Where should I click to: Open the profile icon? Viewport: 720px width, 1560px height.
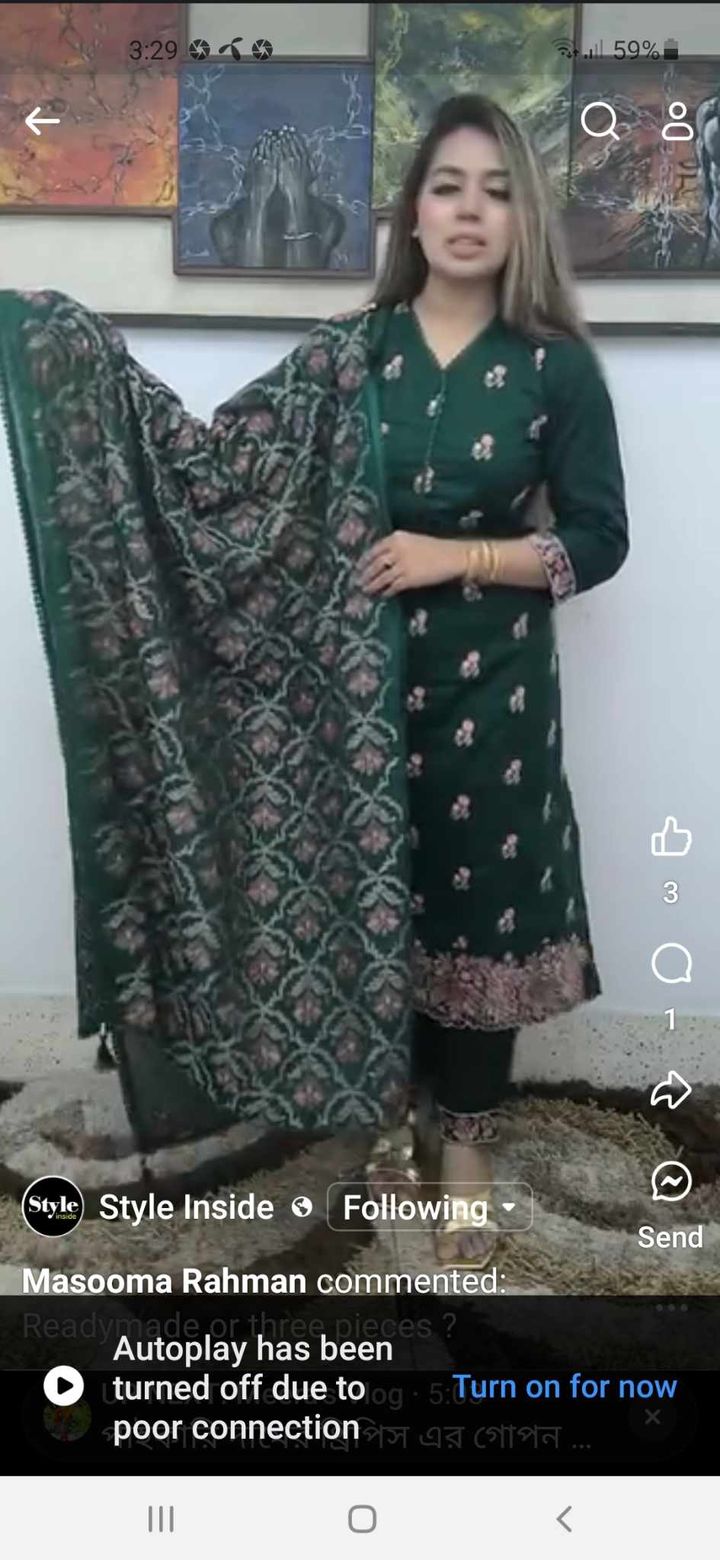click(678, 121)
